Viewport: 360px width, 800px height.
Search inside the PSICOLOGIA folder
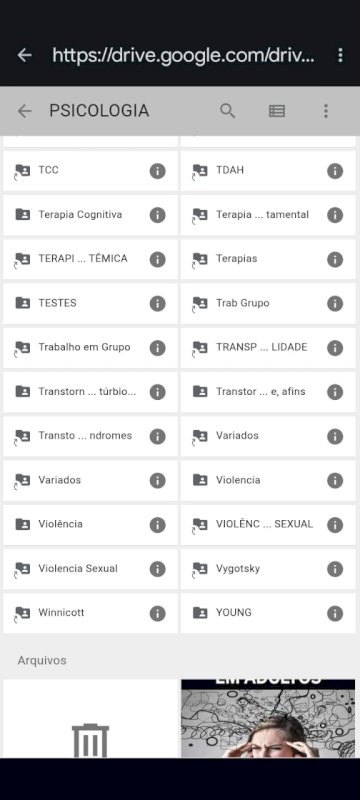(227, 111)
